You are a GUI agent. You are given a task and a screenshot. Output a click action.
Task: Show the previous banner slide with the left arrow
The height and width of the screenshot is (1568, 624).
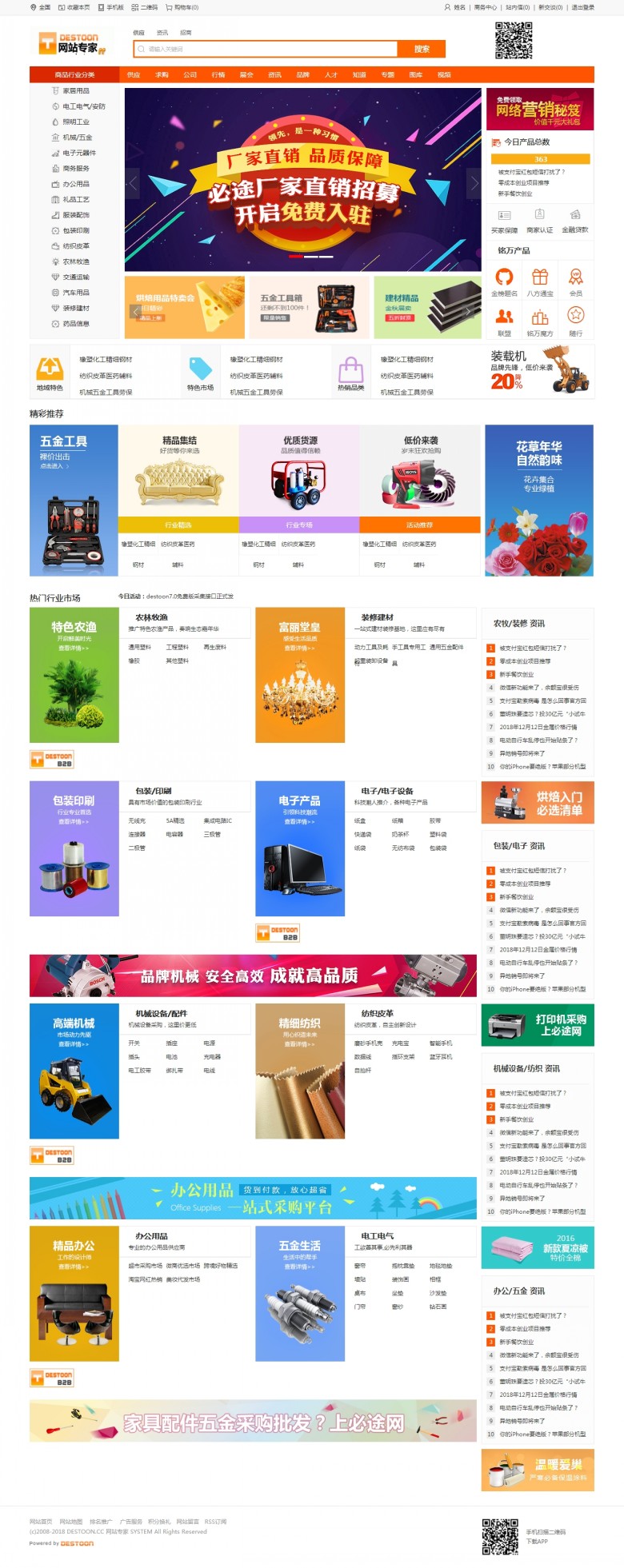(x=133, y=183)
